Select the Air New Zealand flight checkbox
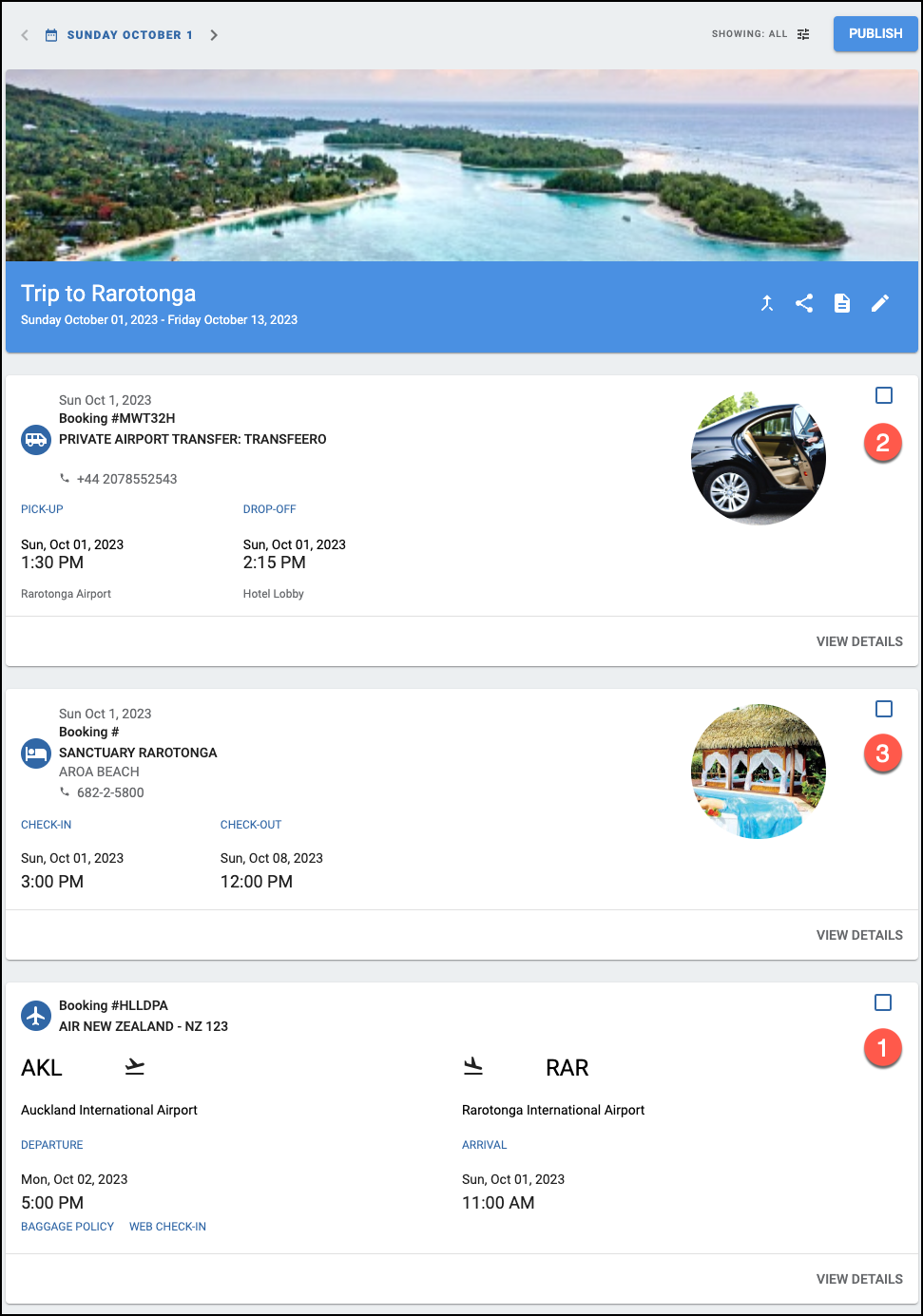 coord(883,1002)
